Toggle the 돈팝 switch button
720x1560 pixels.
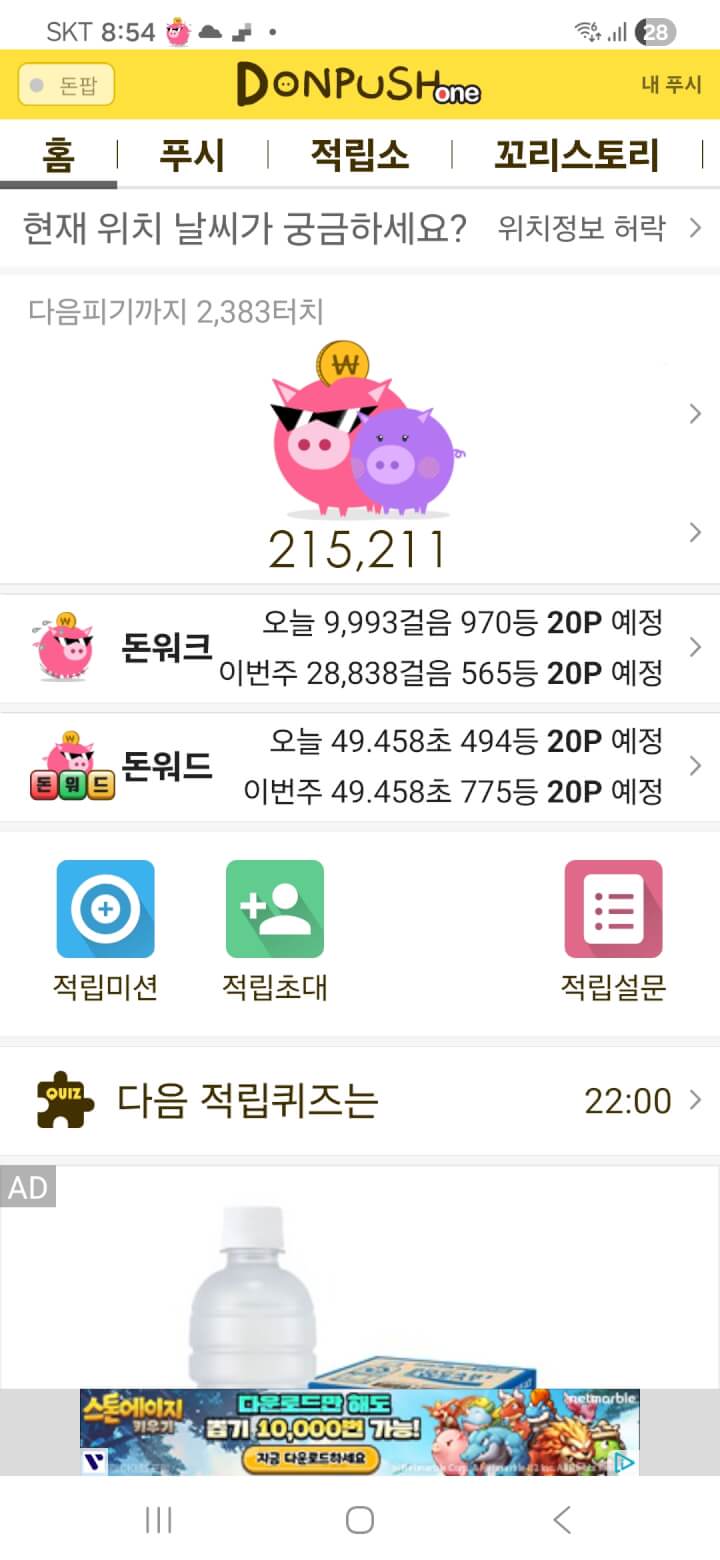[x=66, y=85]
